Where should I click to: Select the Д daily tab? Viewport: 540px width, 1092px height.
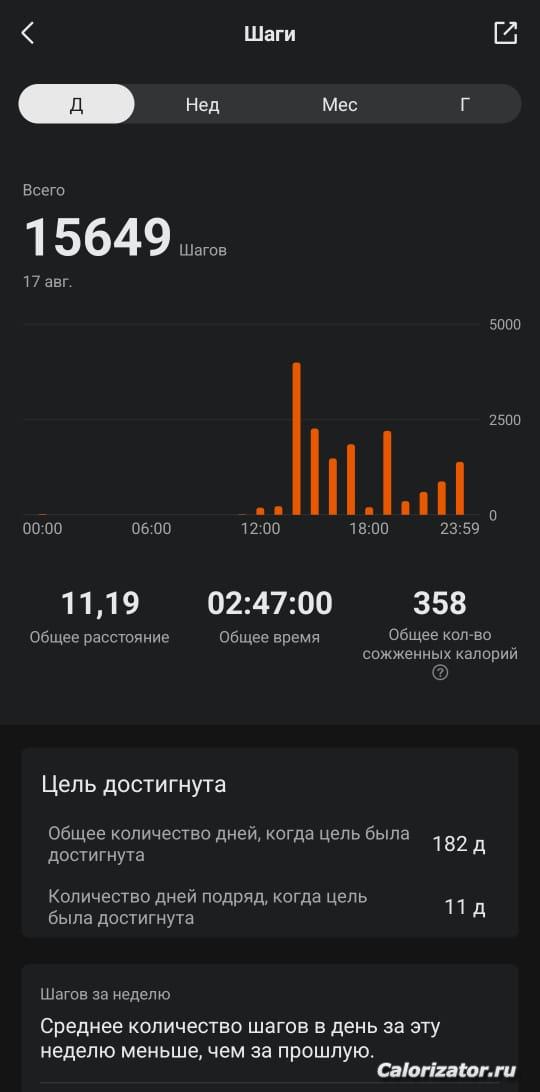(x=77, y=104)
